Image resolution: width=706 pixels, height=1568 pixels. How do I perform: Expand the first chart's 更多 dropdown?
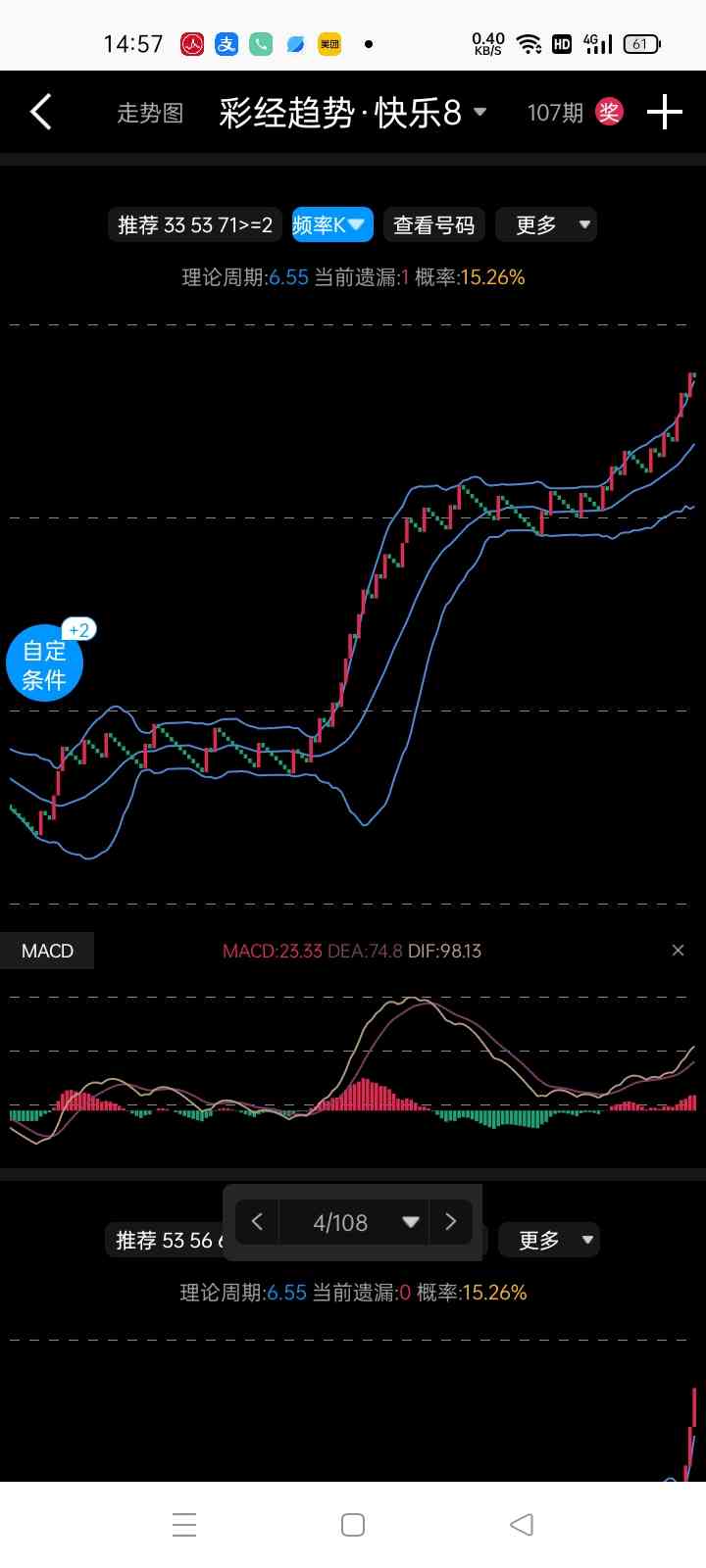tap(546, 224)
